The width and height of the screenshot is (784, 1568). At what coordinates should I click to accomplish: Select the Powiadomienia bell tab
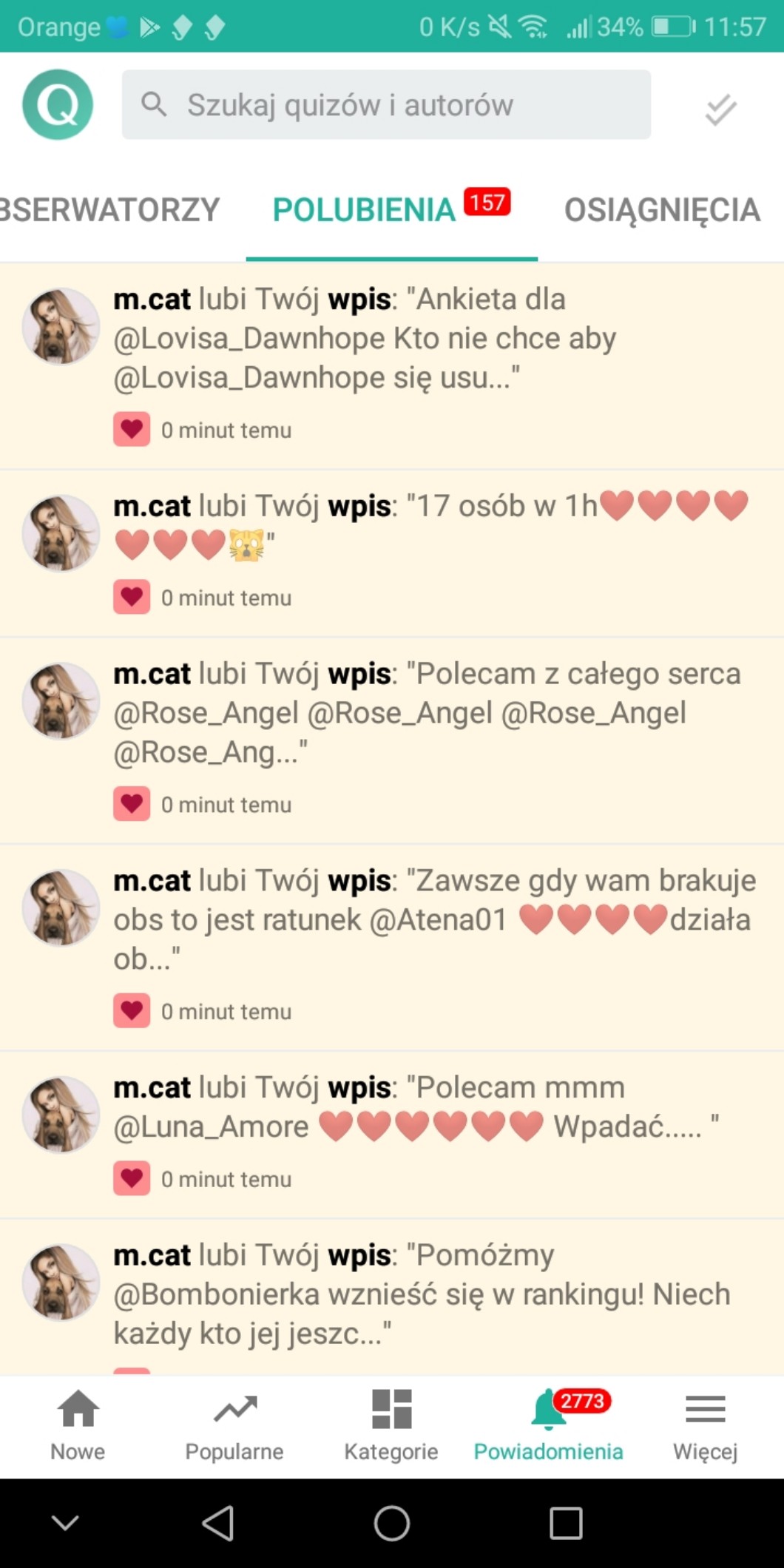pos(548,1425)
